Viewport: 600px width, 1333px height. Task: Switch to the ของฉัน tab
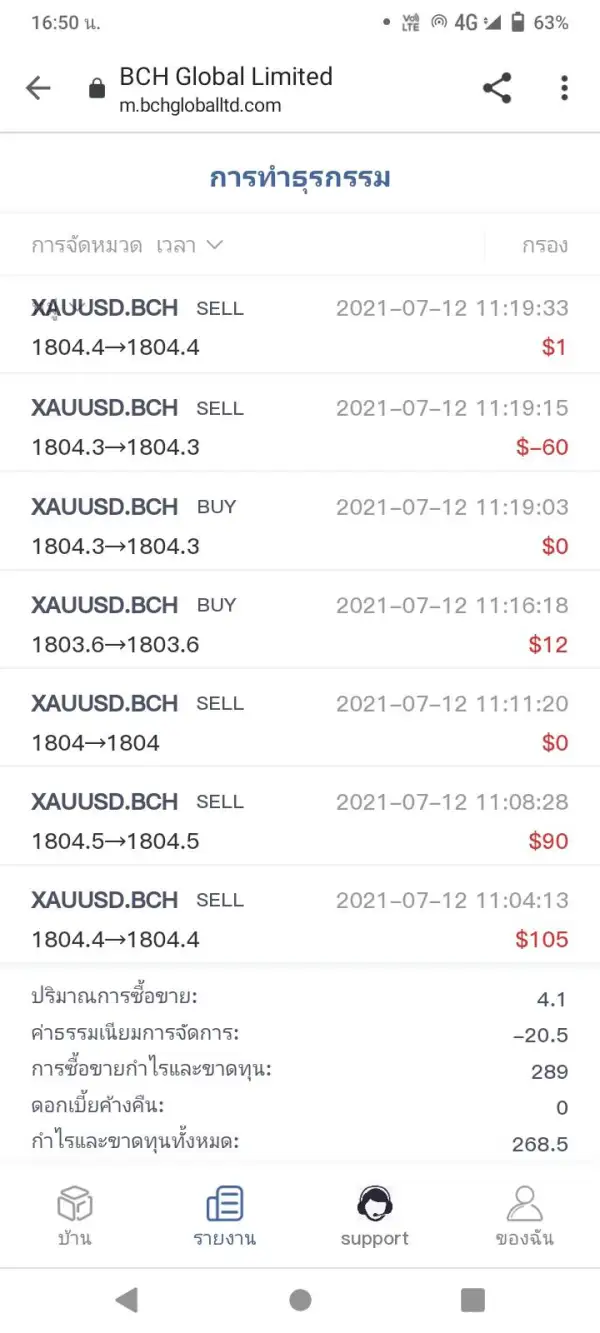[525, 1217]
